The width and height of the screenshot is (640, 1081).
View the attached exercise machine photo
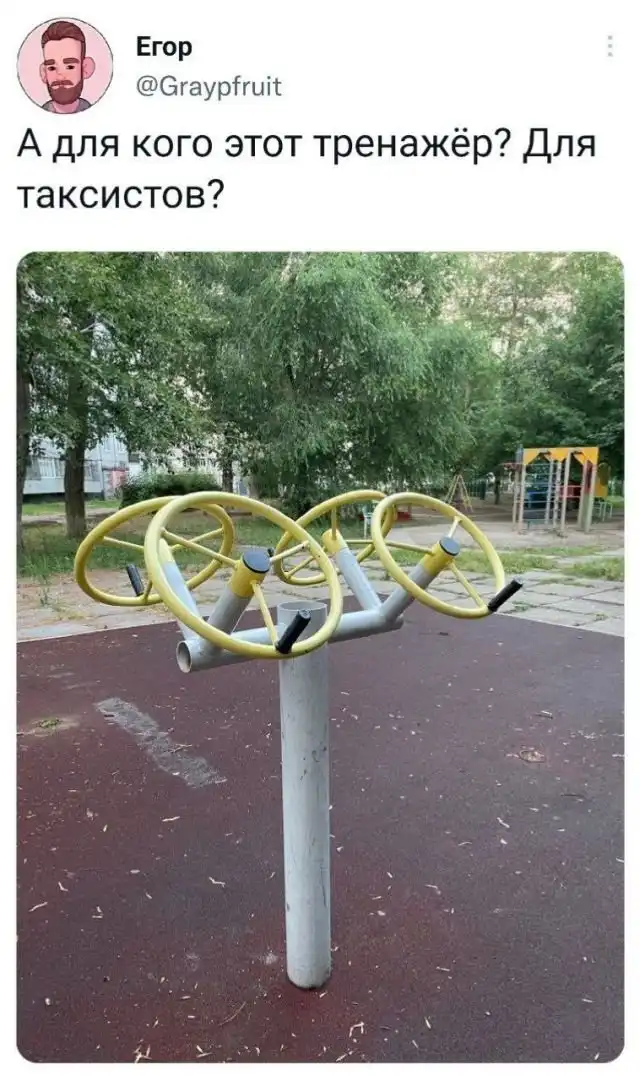(320, 656)
